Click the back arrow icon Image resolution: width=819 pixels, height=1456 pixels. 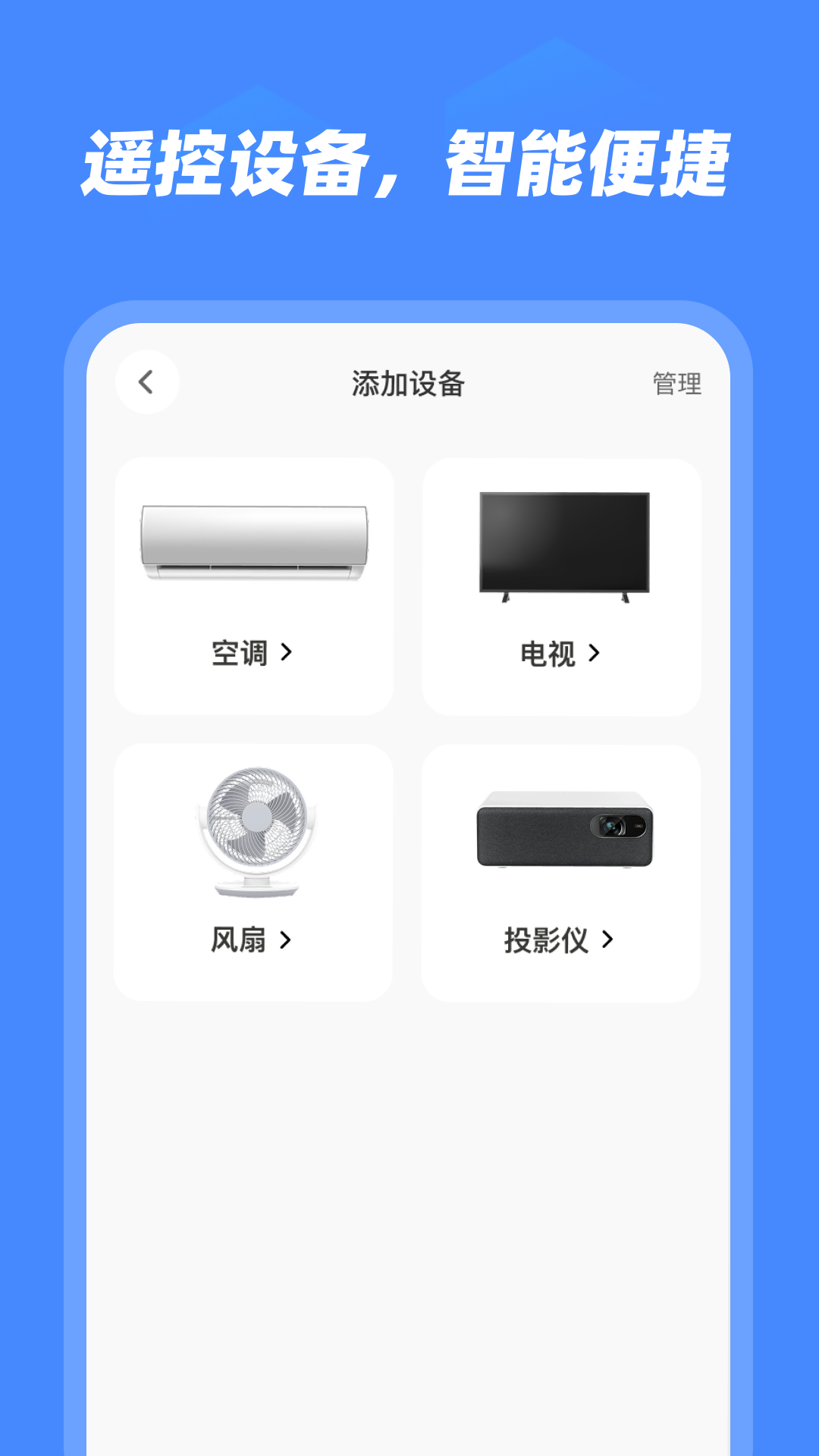(x=146, y=383)
